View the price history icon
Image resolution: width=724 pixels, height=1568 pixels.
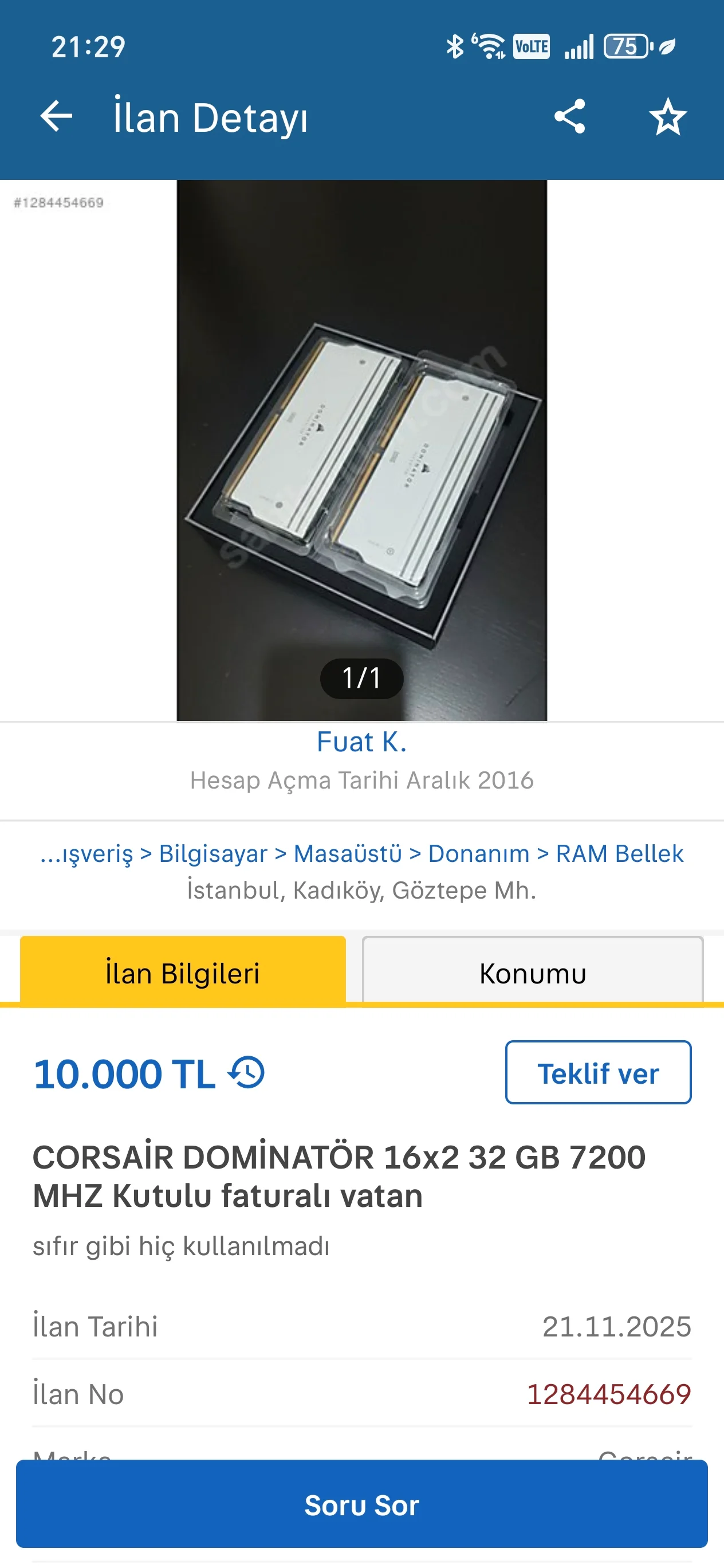[246, 1072]
